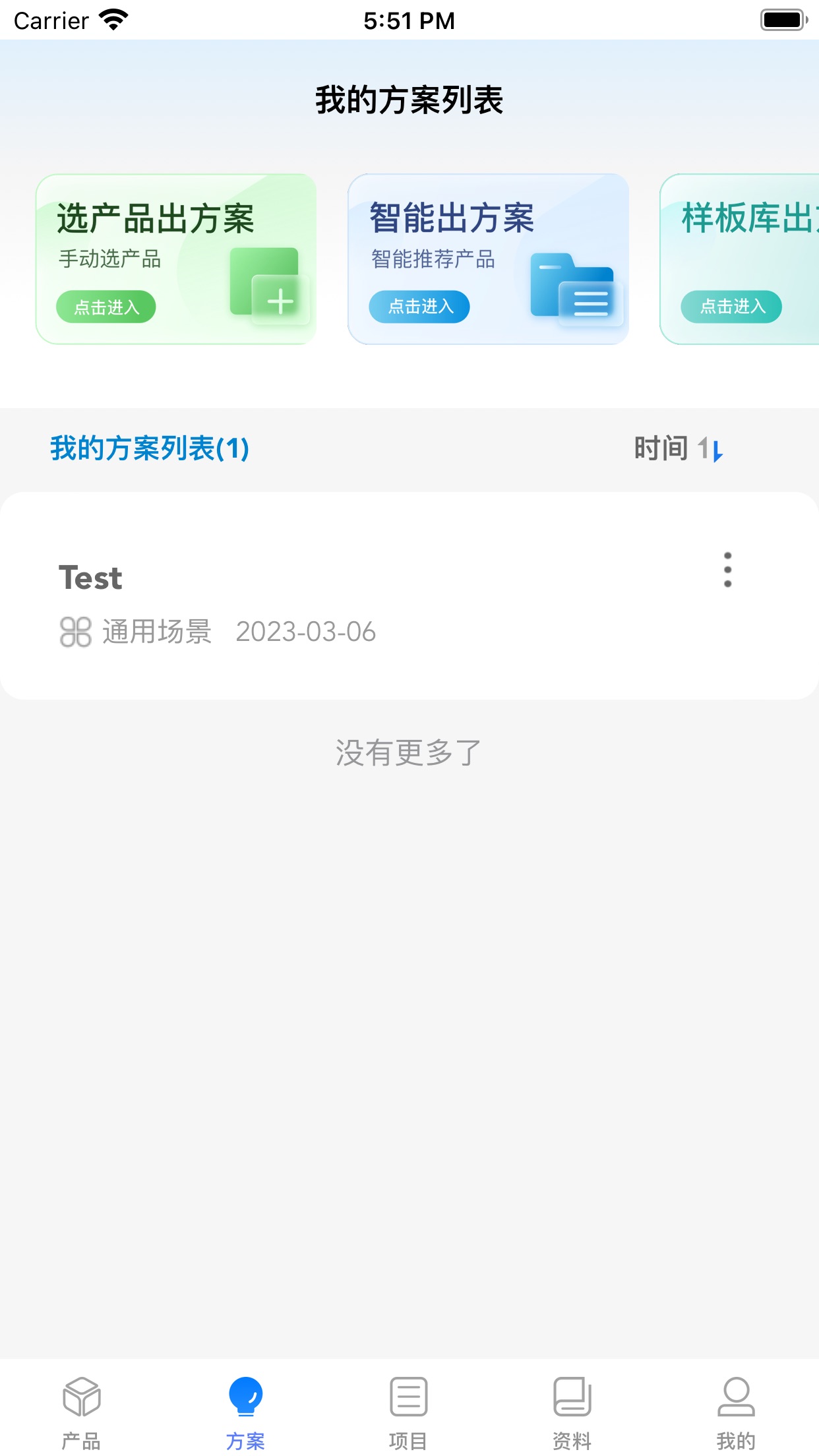
Task: Select the 方案 tab
Action: click(x=245, y=1412)
